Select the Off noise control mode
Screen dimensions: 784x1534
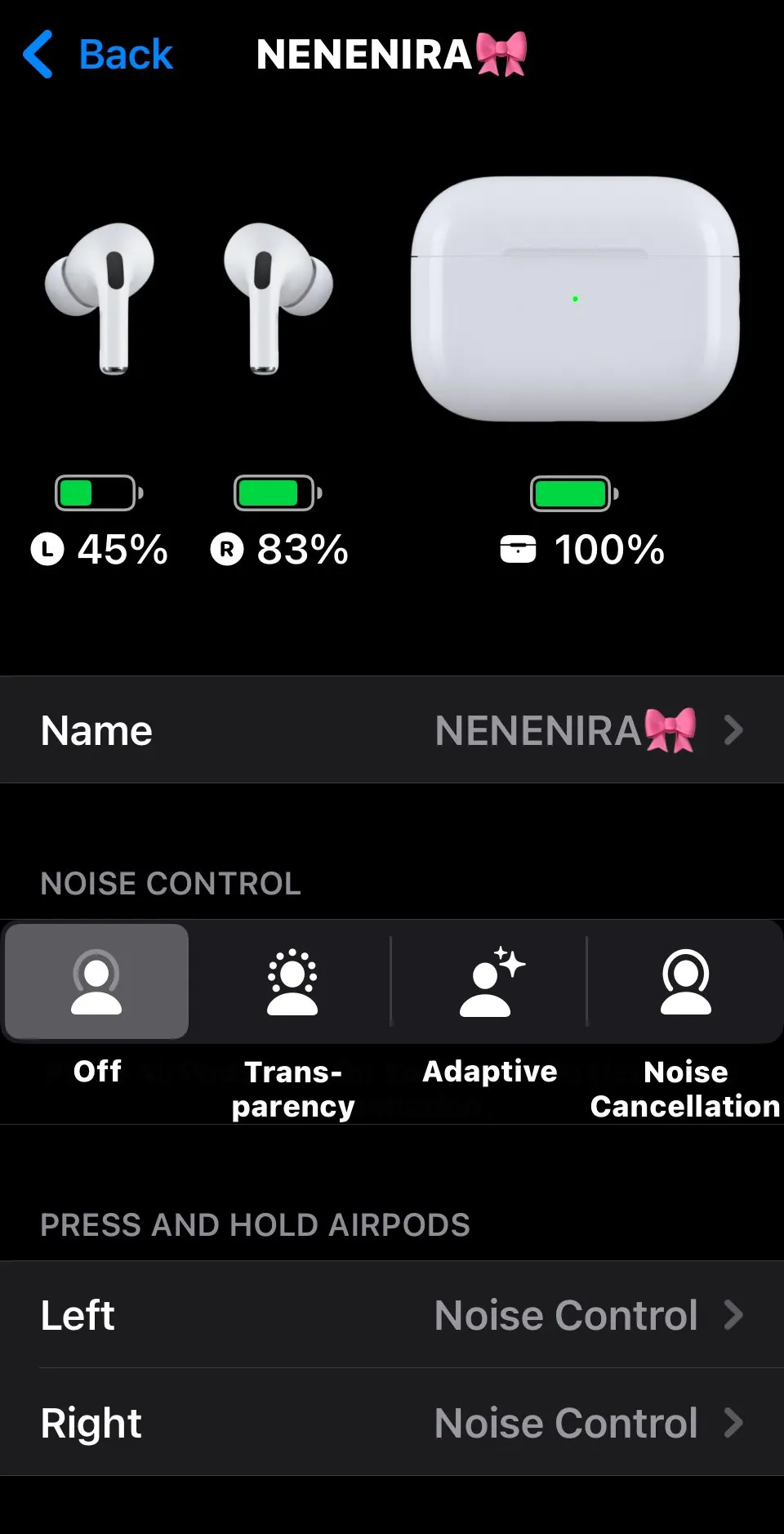click(x=97, y=982)
